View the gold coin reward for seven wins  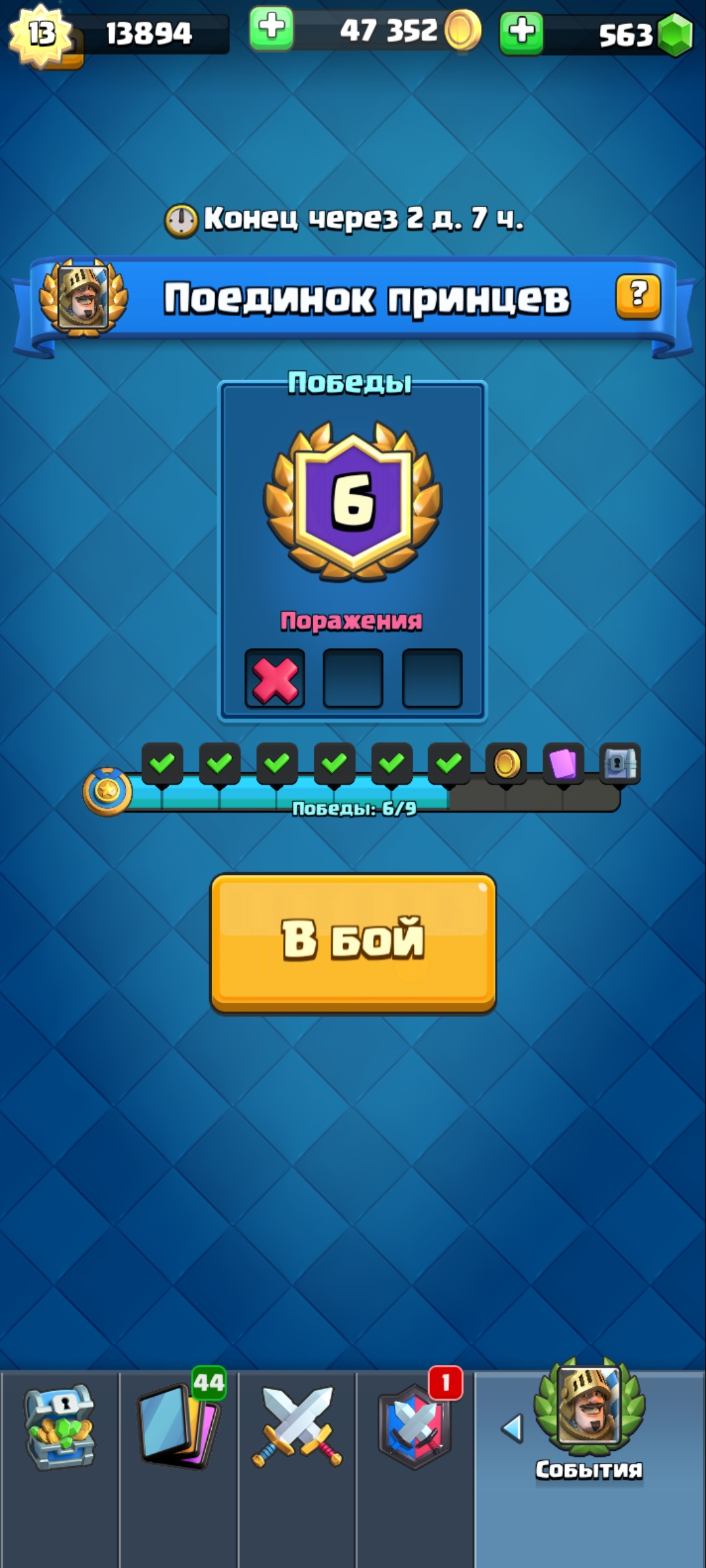click(x=506, y=763)
